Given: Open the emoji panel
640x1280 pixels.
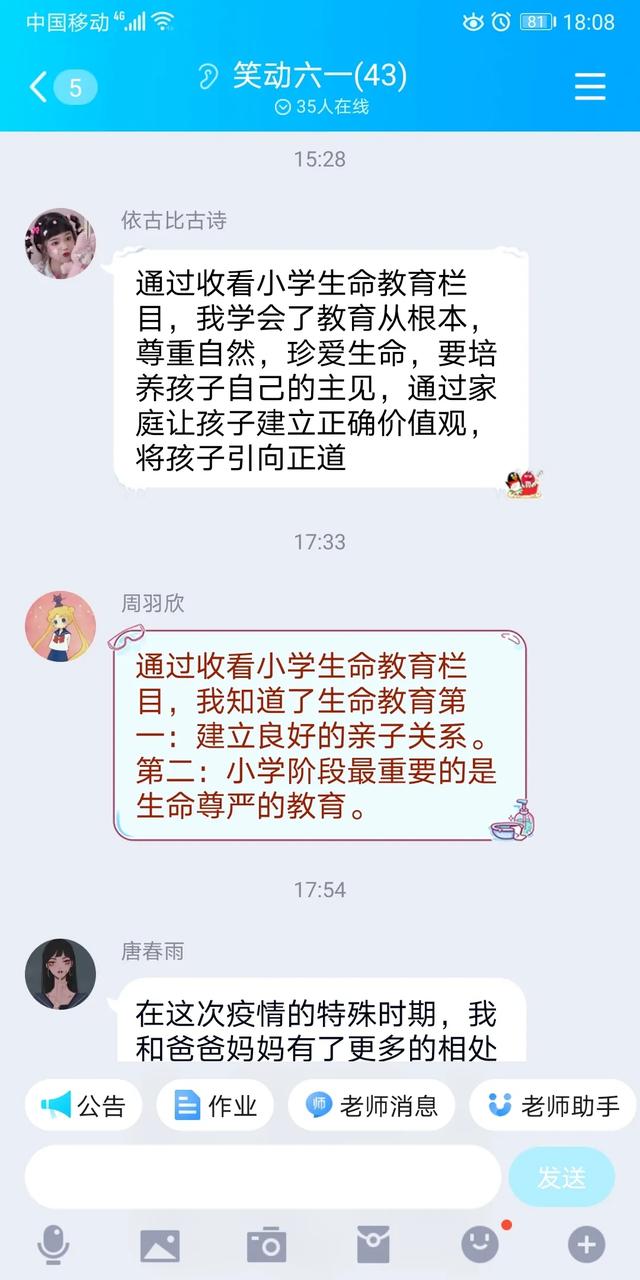Looking at the screenshot, I should pos(480,1245).
